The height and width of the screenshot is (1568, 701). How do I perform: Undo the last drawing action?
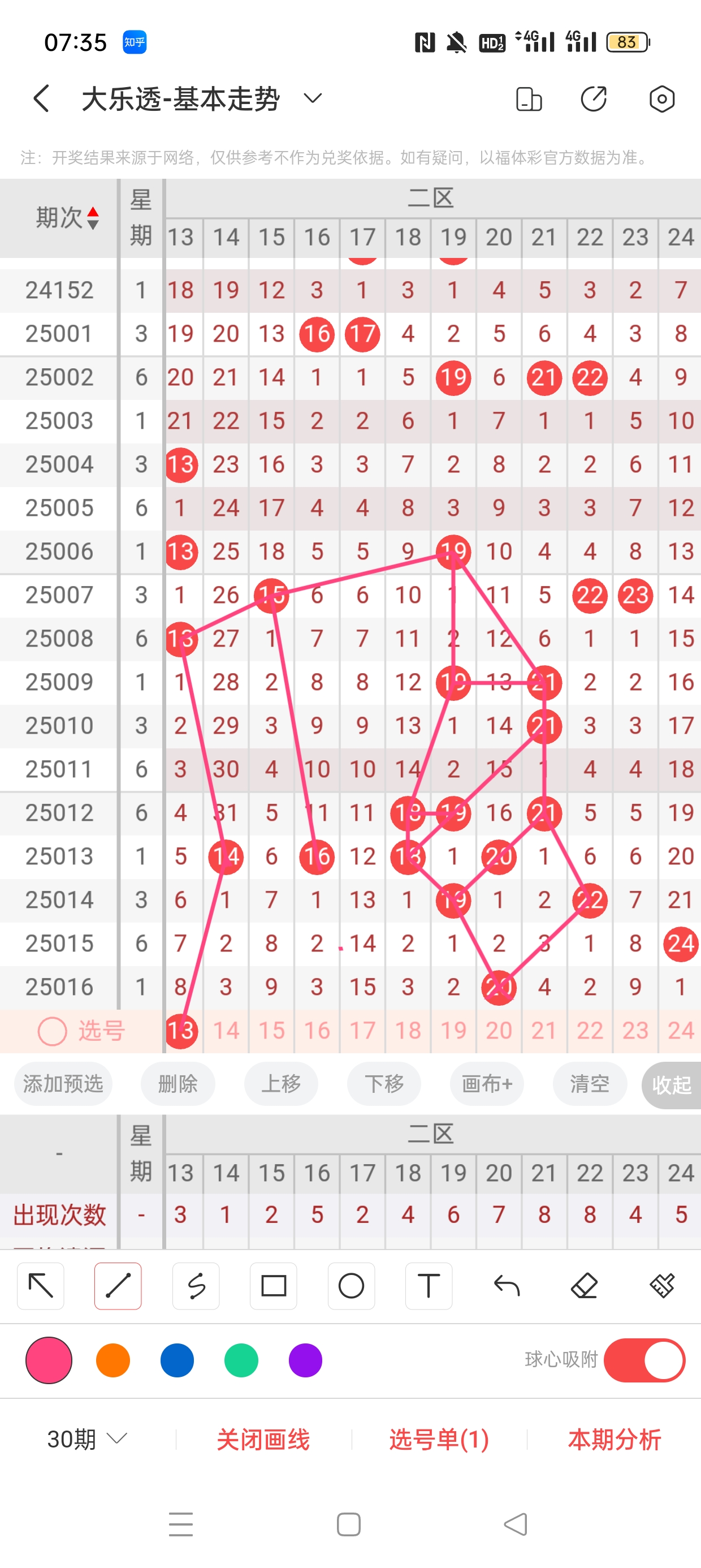point(507,1286)
